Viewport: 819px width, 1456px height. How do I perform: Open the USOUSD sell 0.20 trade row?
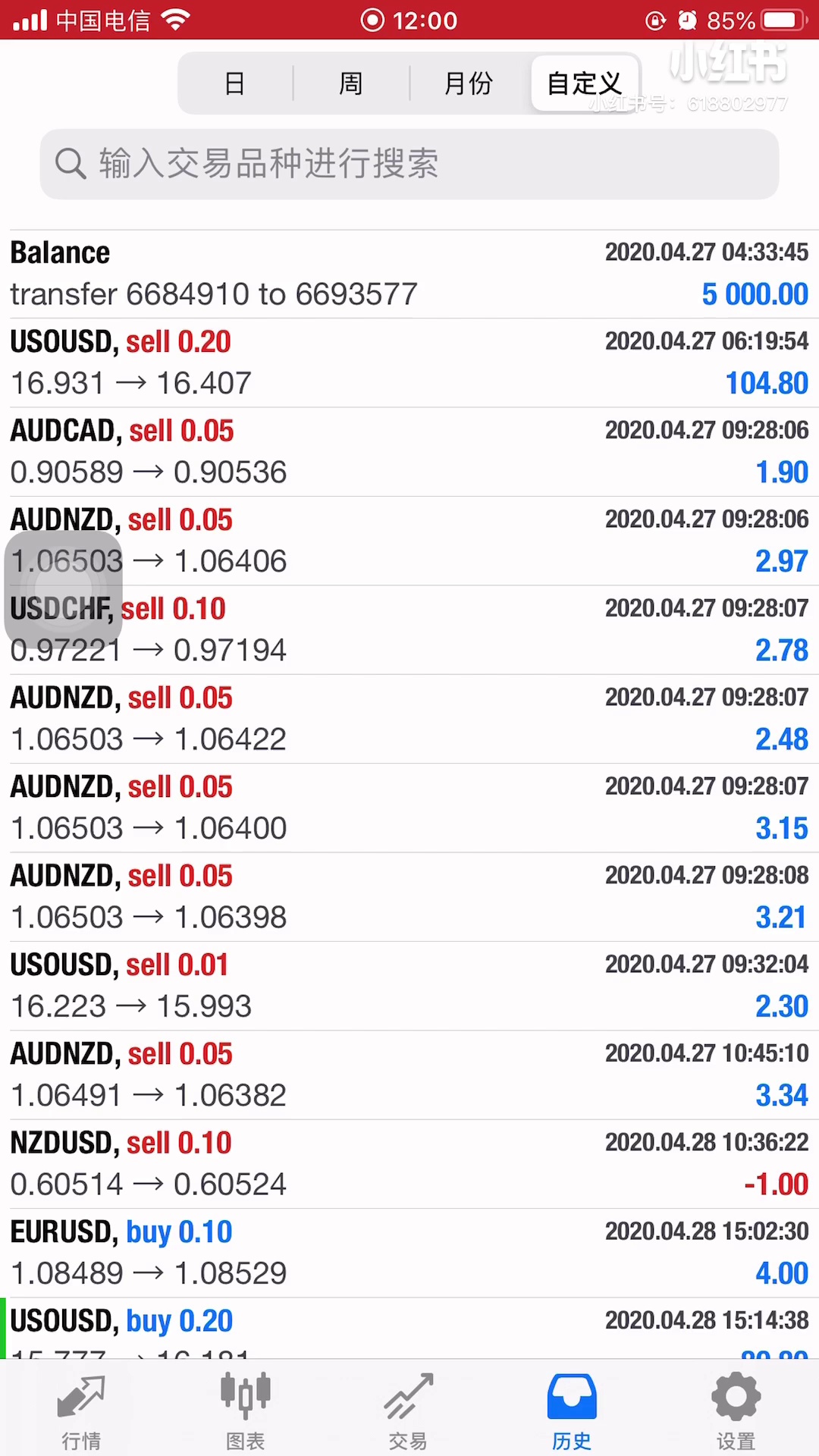tap(409, 362)
